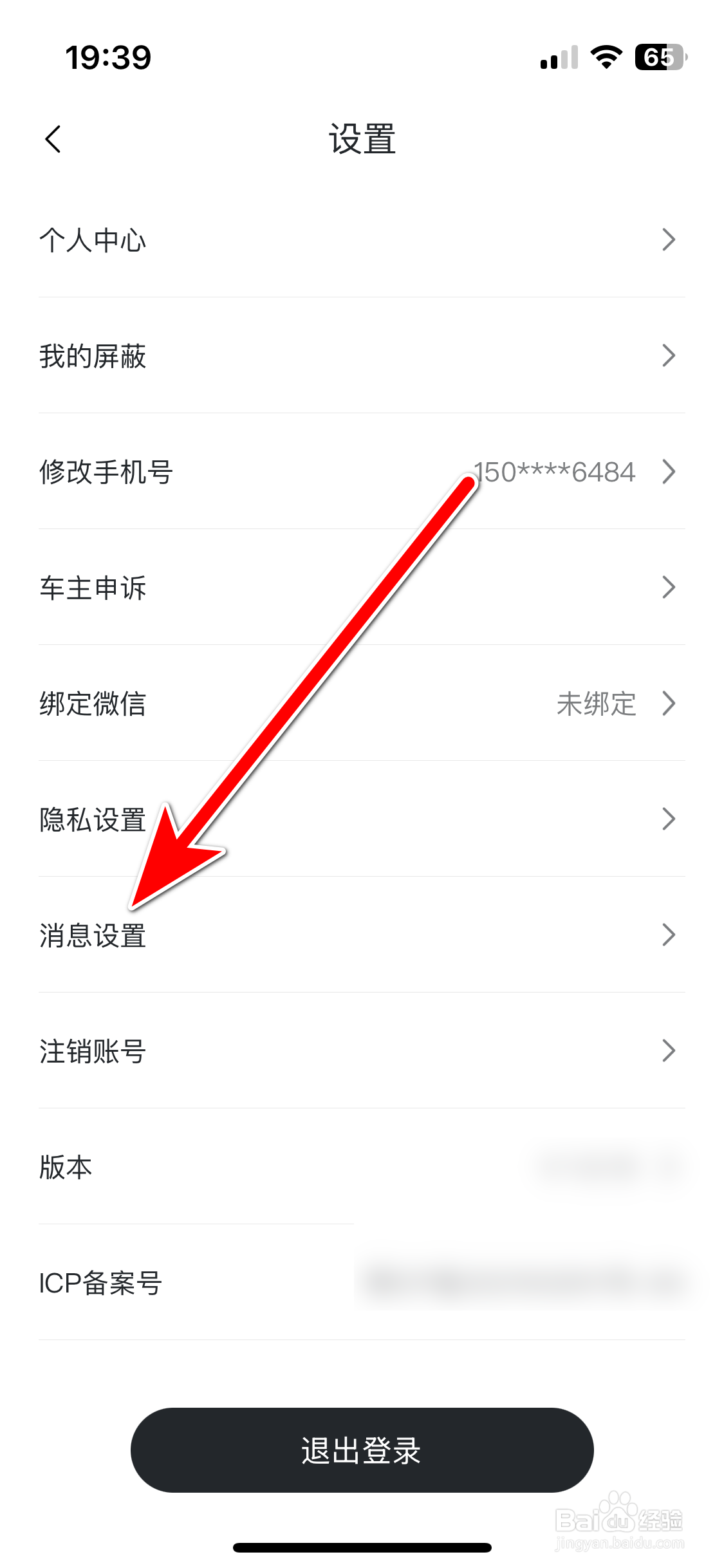Screen dimensions: 724x1568
Task: Expand 绑定微信 via its chevron
Action: [x=669, y=703]
